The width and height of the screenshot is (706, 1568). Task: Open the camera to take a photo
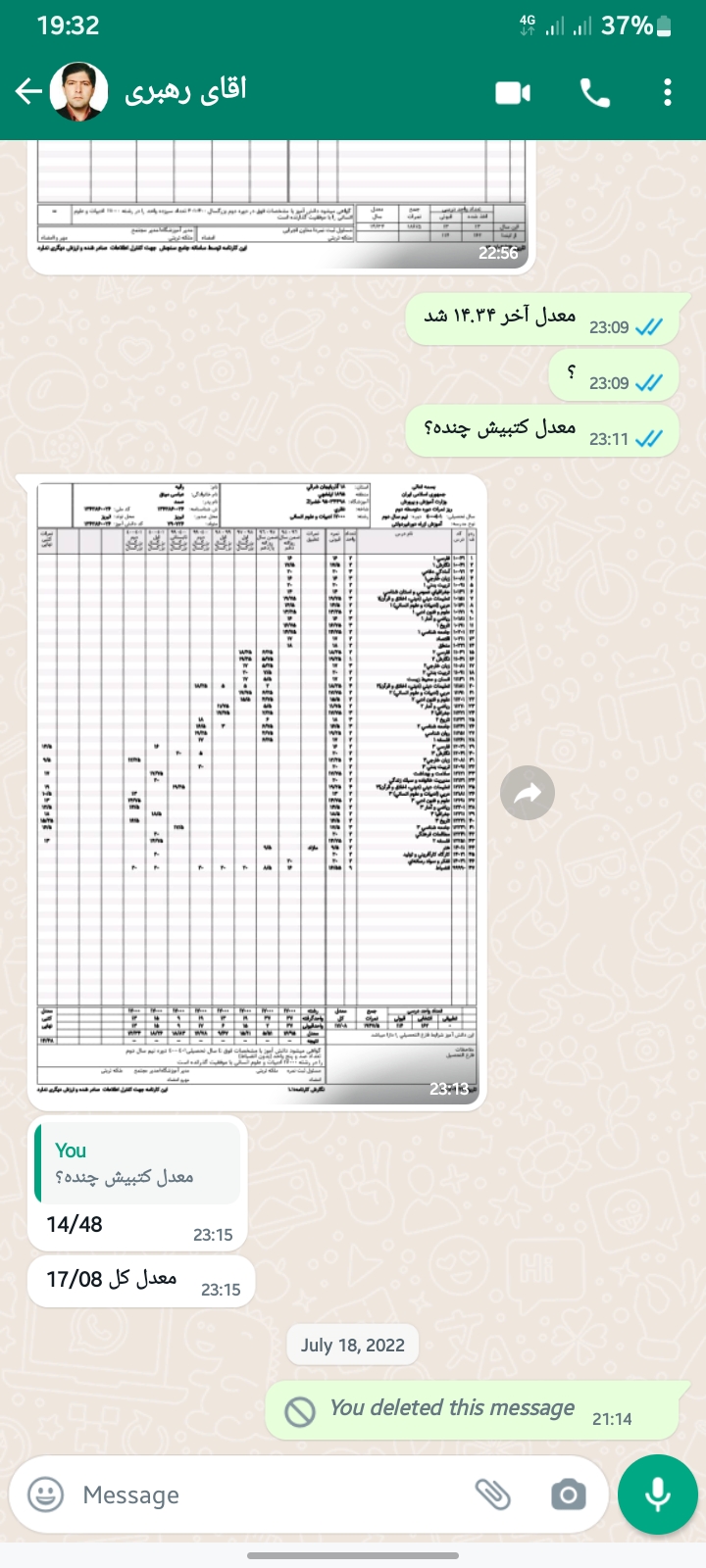[x=568, y=1494]
